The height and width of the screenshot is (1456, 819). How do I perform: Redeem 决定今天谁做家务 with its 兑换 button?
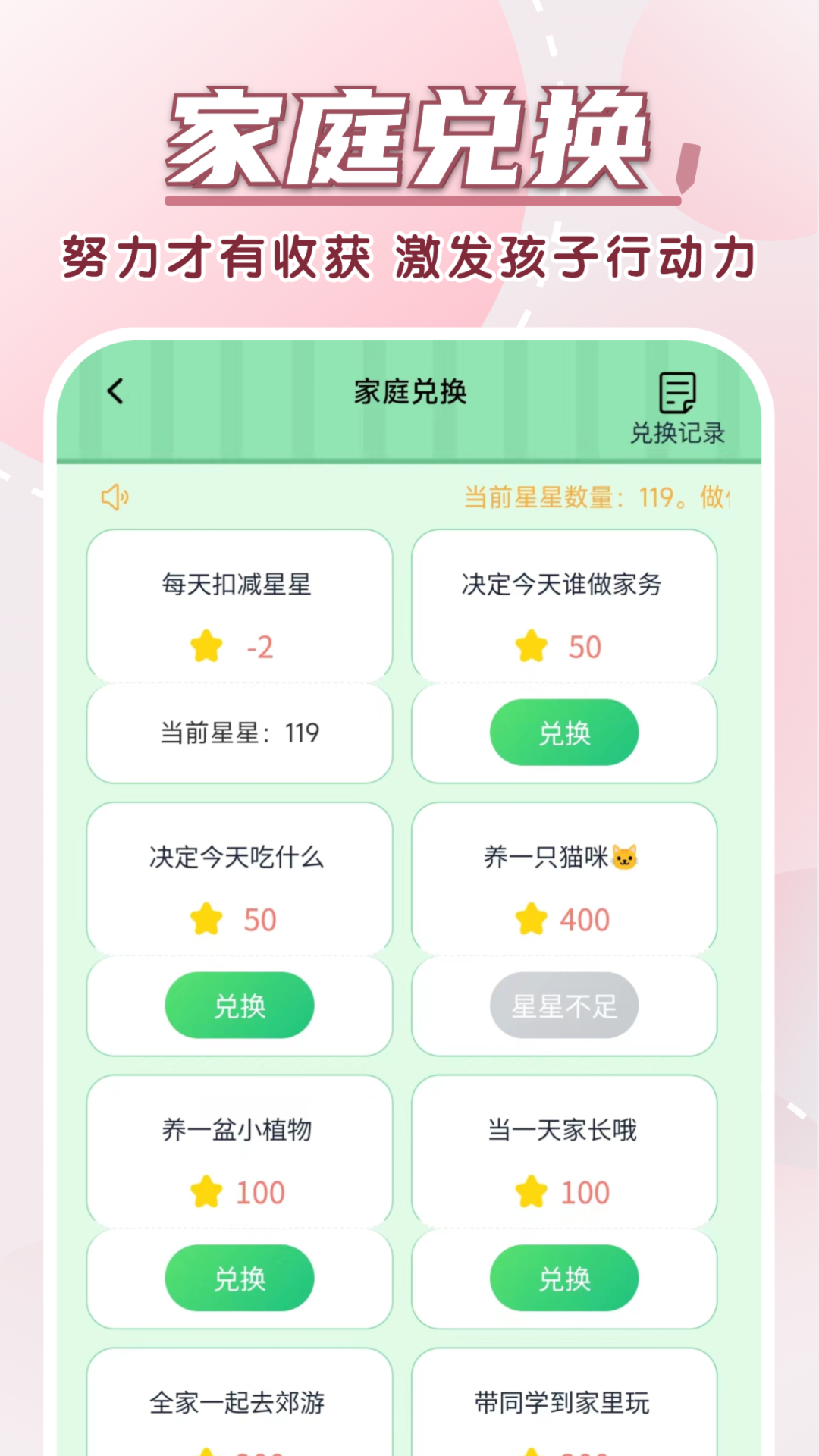(x=564, y=733)
